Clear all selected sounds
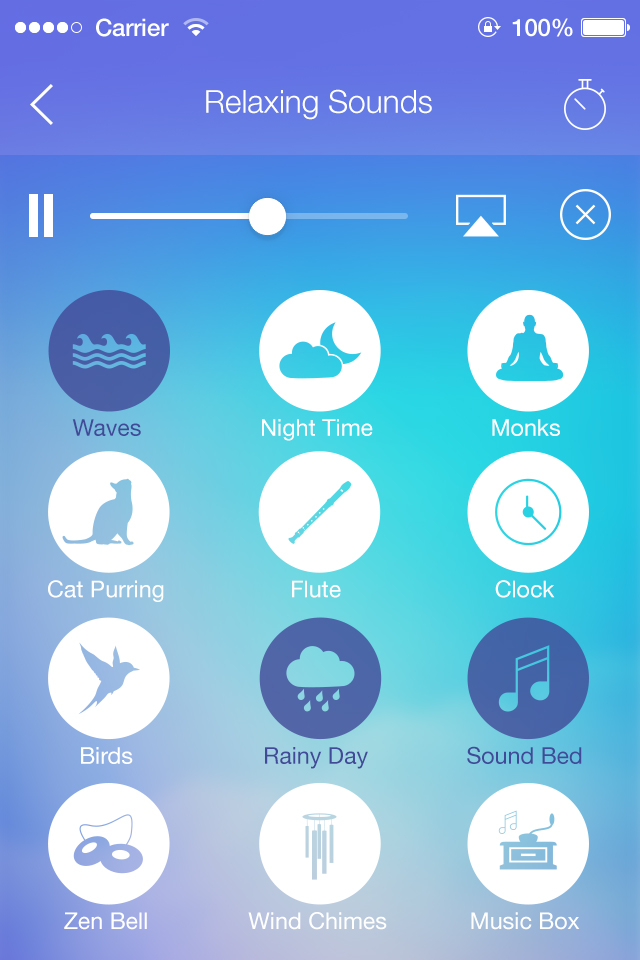 pos(585,216)
